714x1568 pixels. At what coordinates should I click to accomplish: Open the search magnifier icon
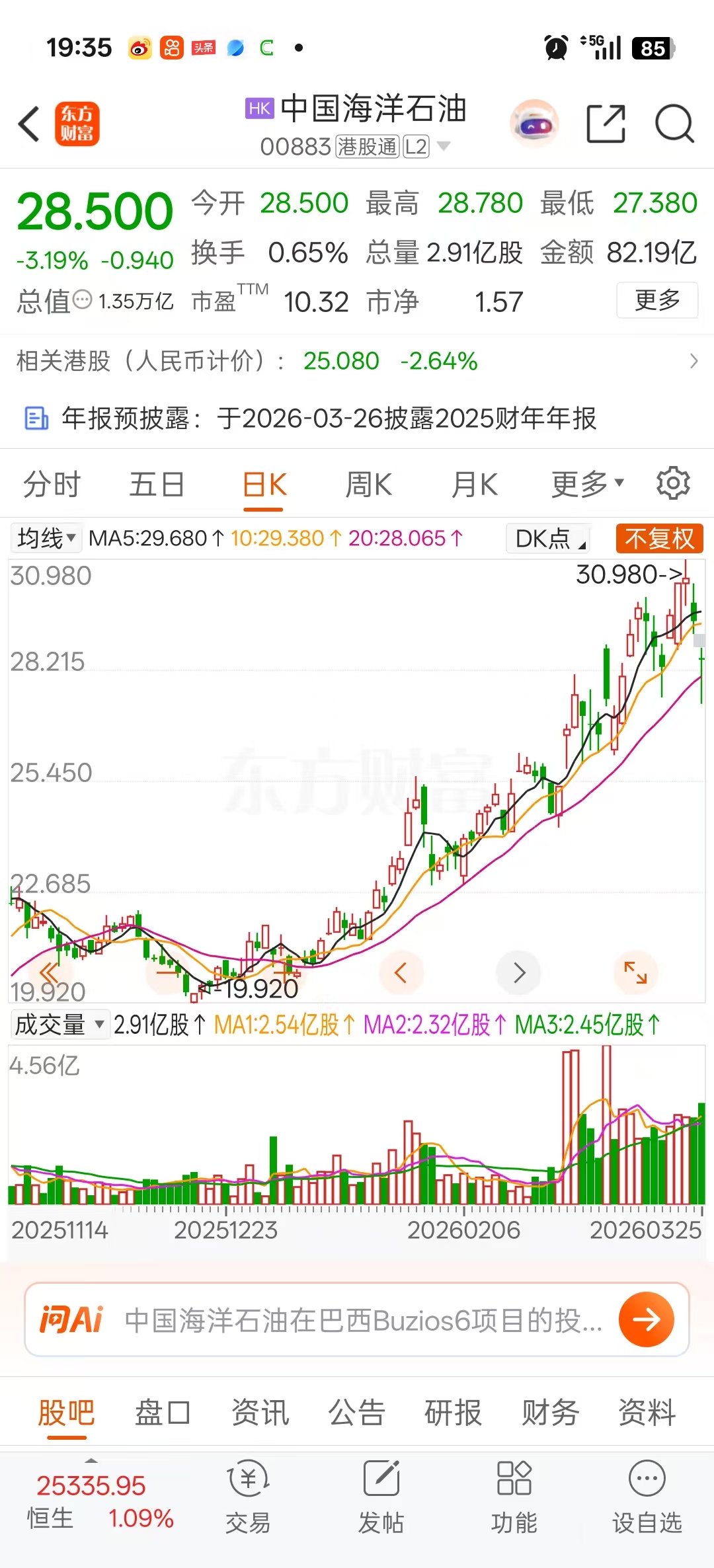click(674, 124)
